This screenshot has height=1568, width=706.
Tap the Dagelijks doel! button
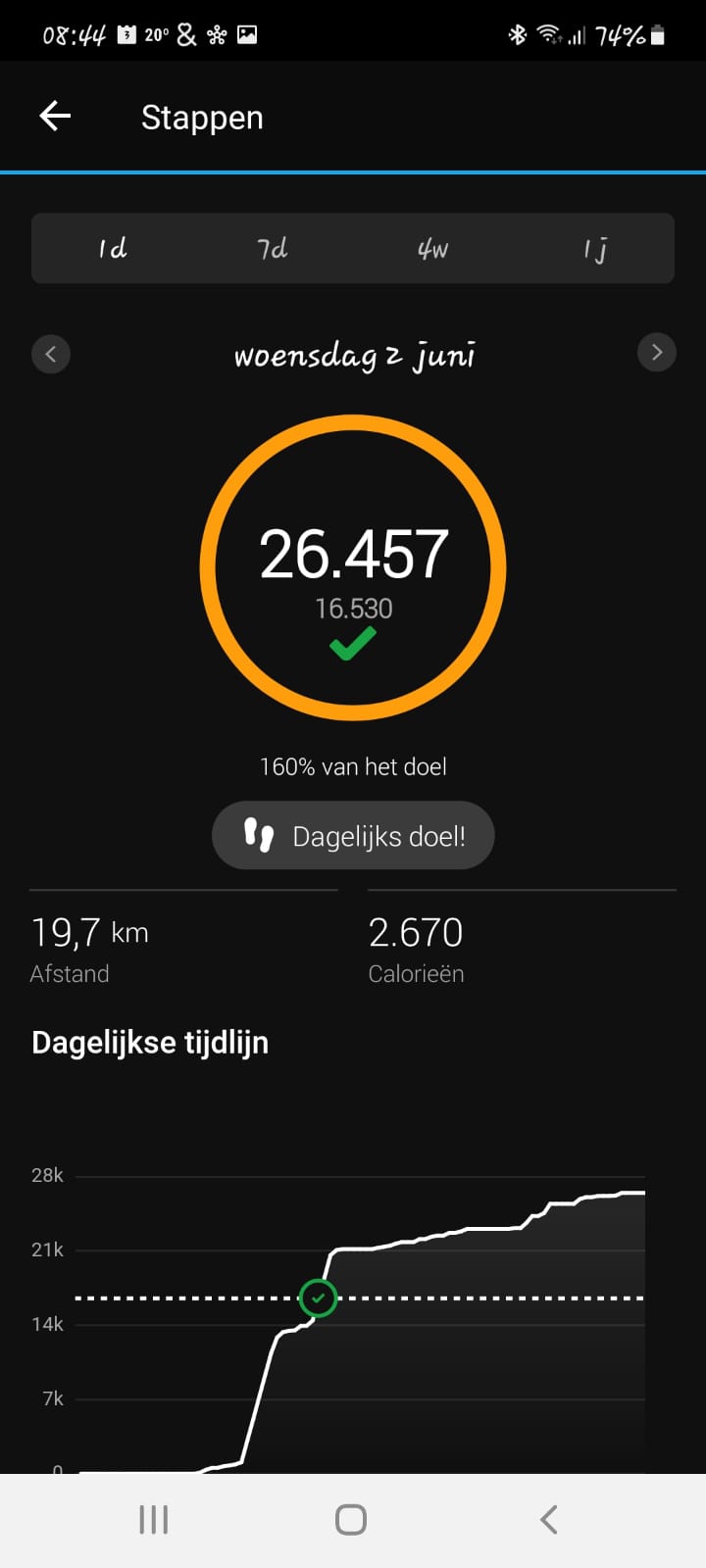coord(353,836)
